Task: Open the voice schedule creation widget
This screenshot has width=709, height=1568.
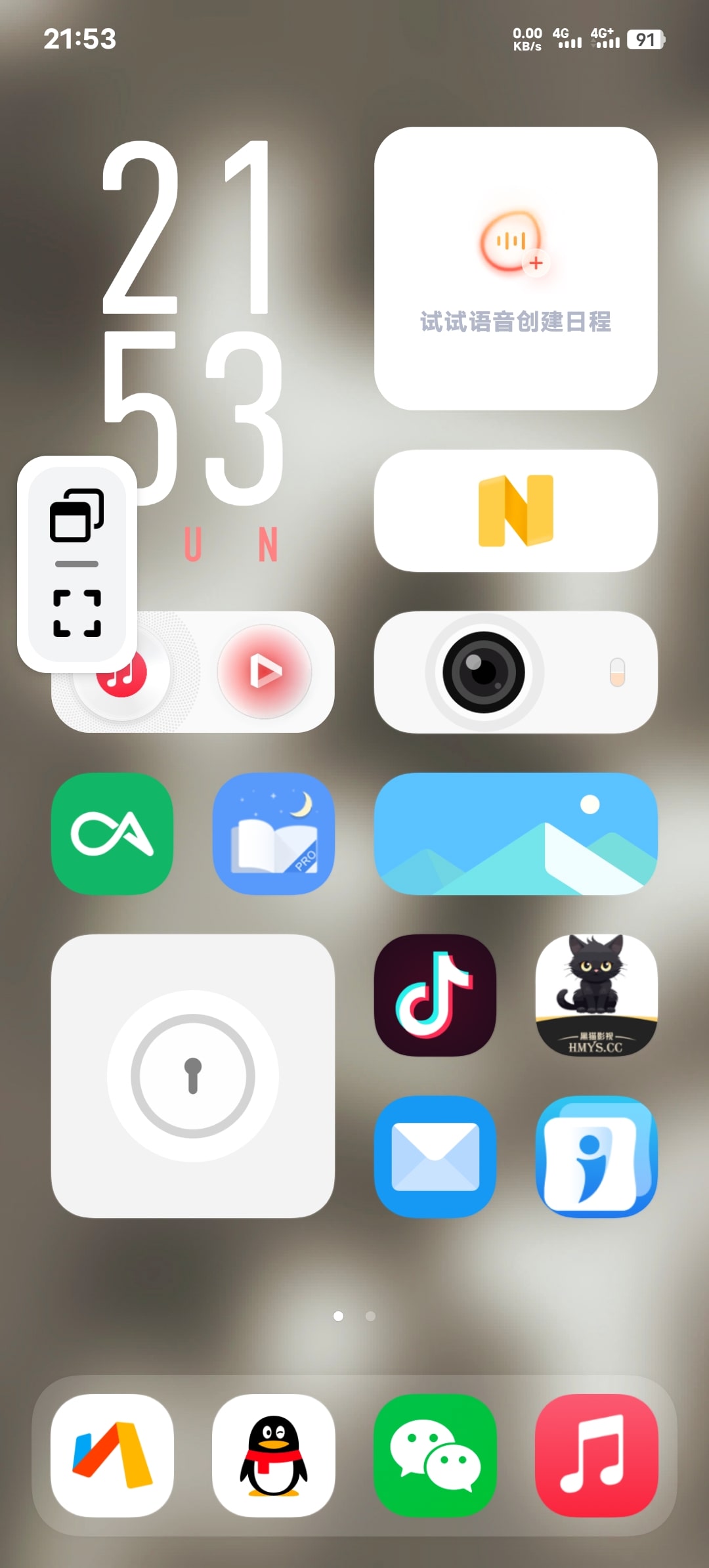Action: 515,268
